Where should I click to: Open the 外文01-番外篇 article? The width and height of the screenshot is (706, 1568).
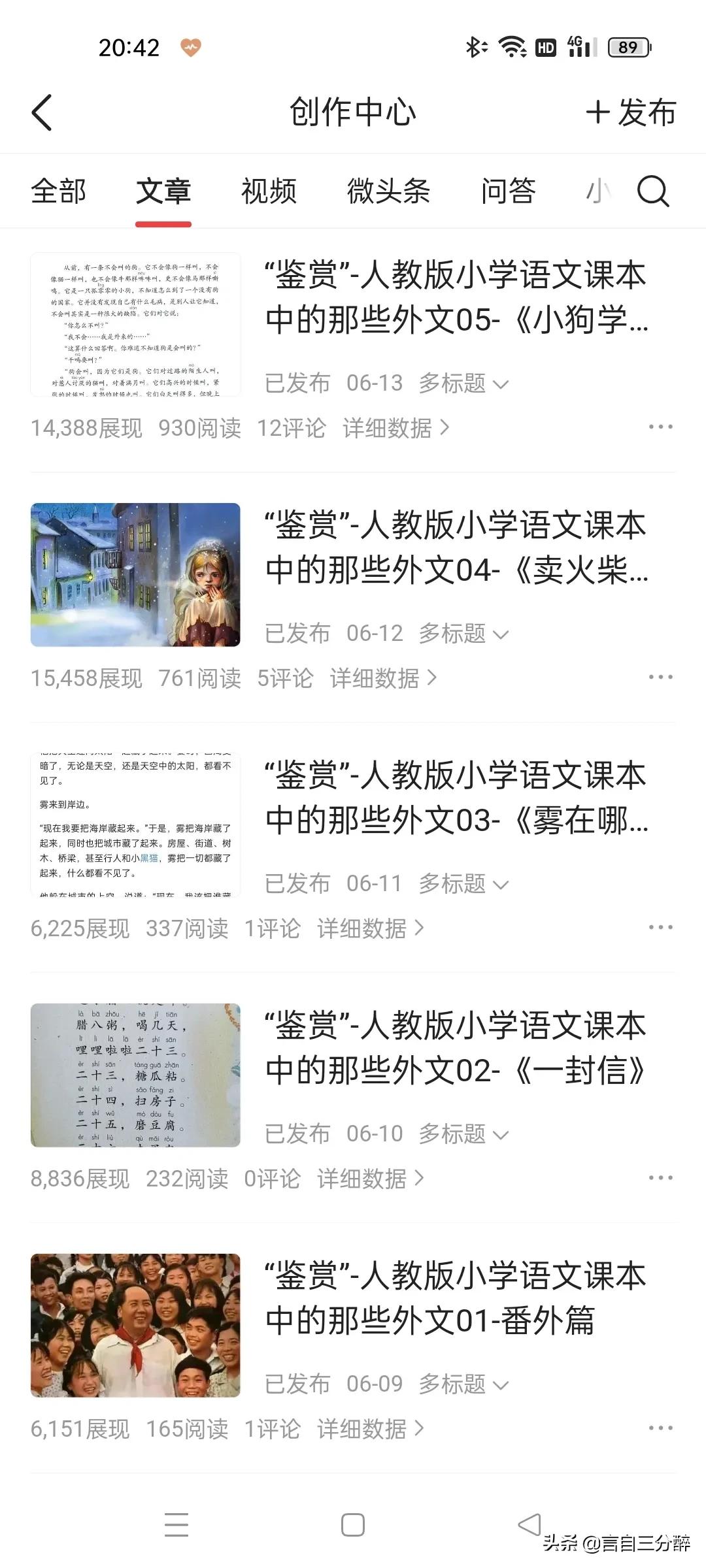[x=456, y=1298]
